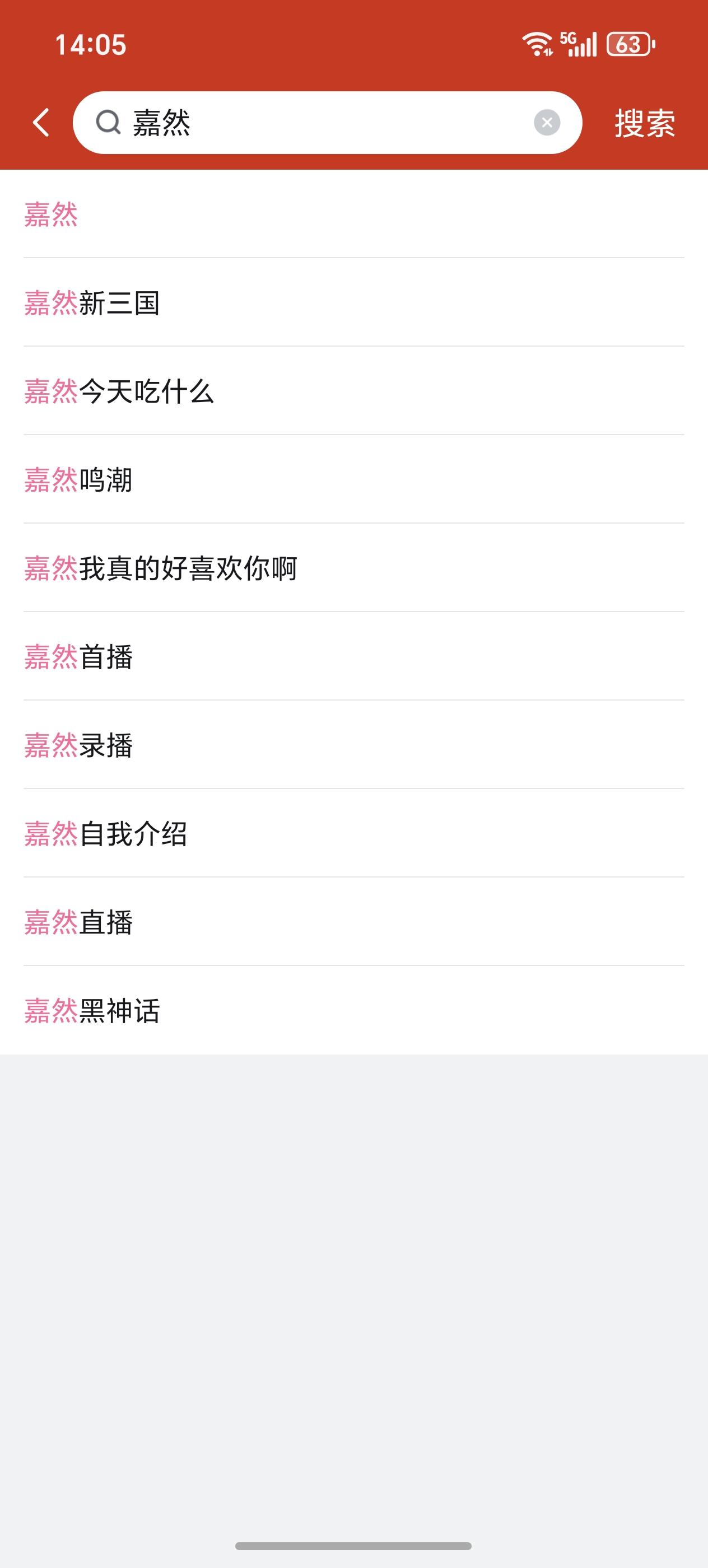Tap the 搜索 button
Viewport: 708px width, 1568px height.
click(x=644, y=123)
